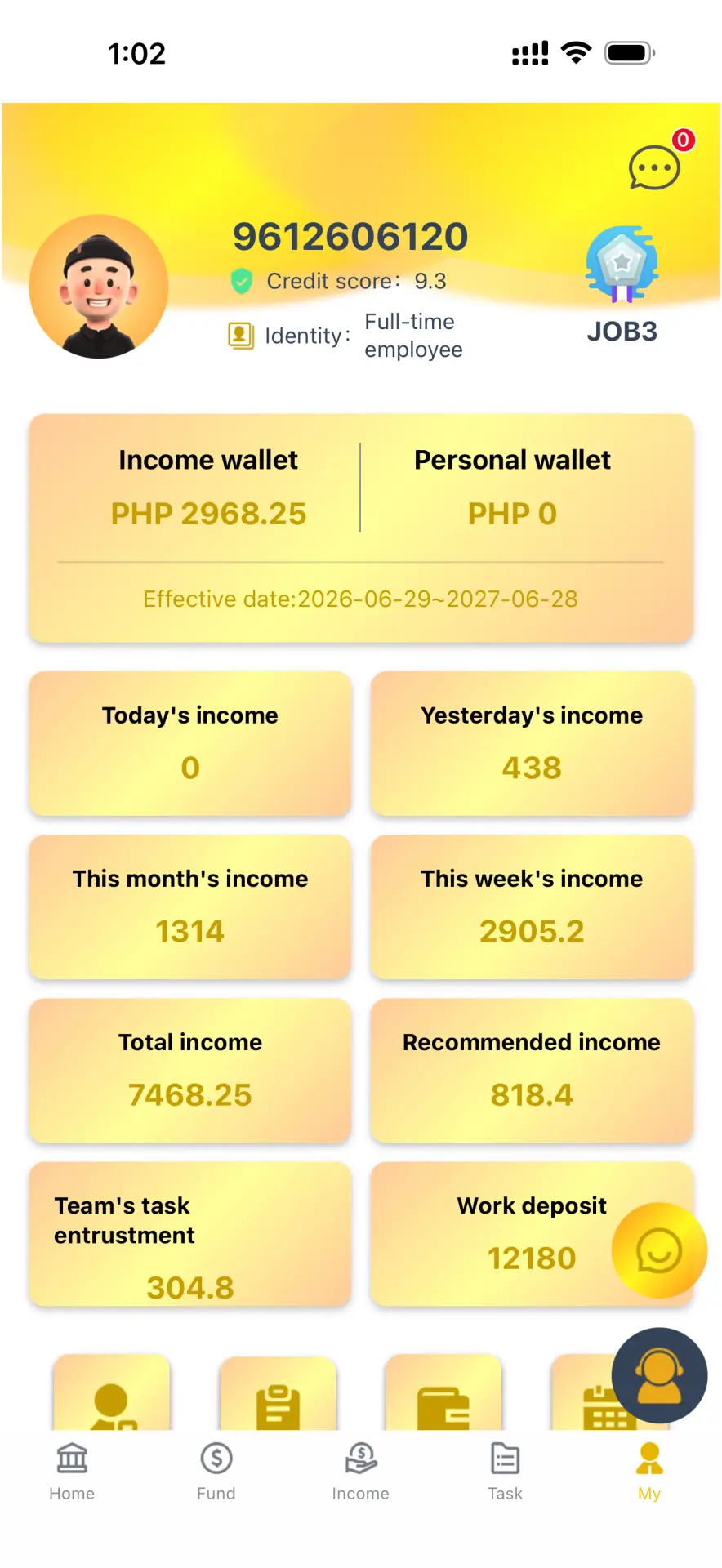This screenshot has height=1568, width=722.
Task: Open the messages chat bubble icon
Action: (654, 167)
